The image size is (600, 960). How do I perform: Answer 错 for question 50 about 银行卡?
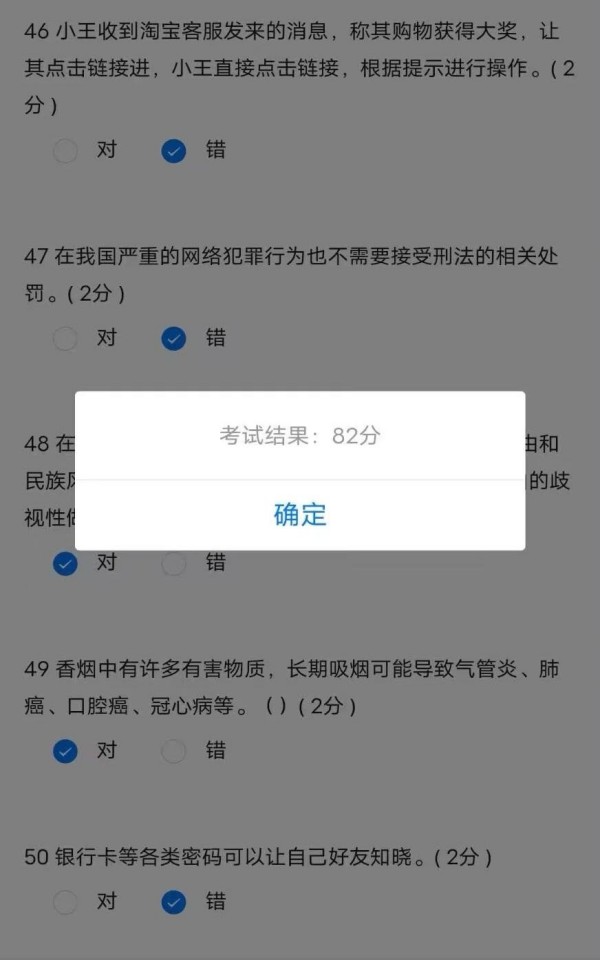tap(174, 903)
